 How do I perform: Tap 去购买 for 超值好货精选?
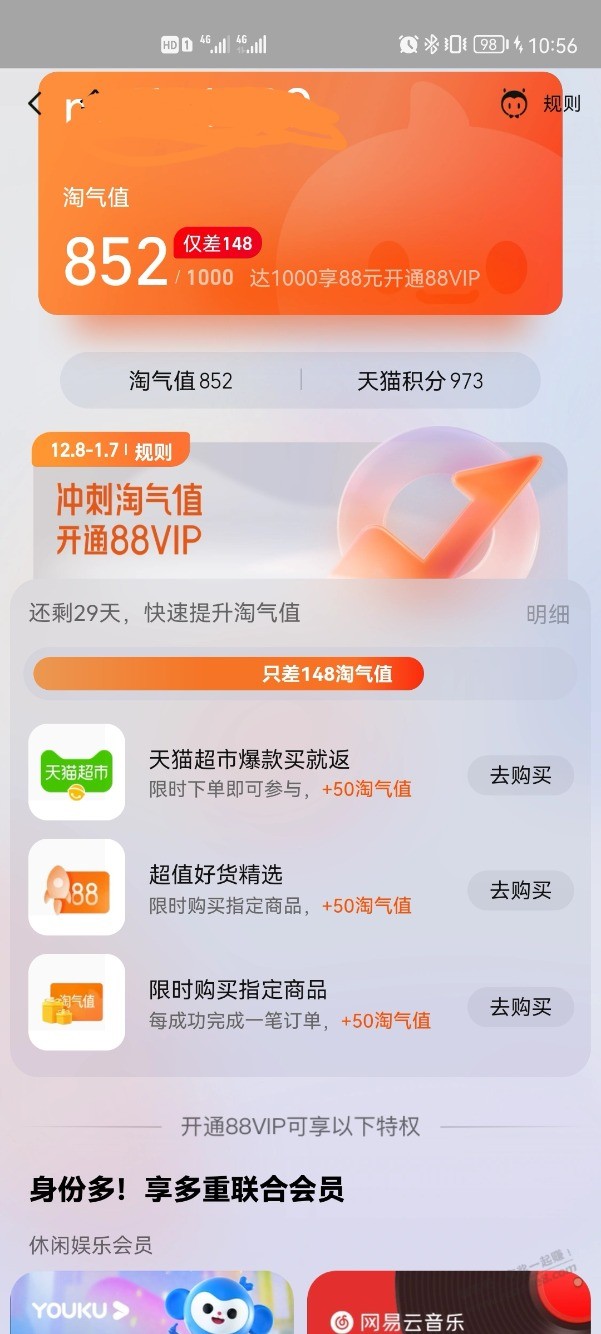pyautogui.click(x=520, y=890)
